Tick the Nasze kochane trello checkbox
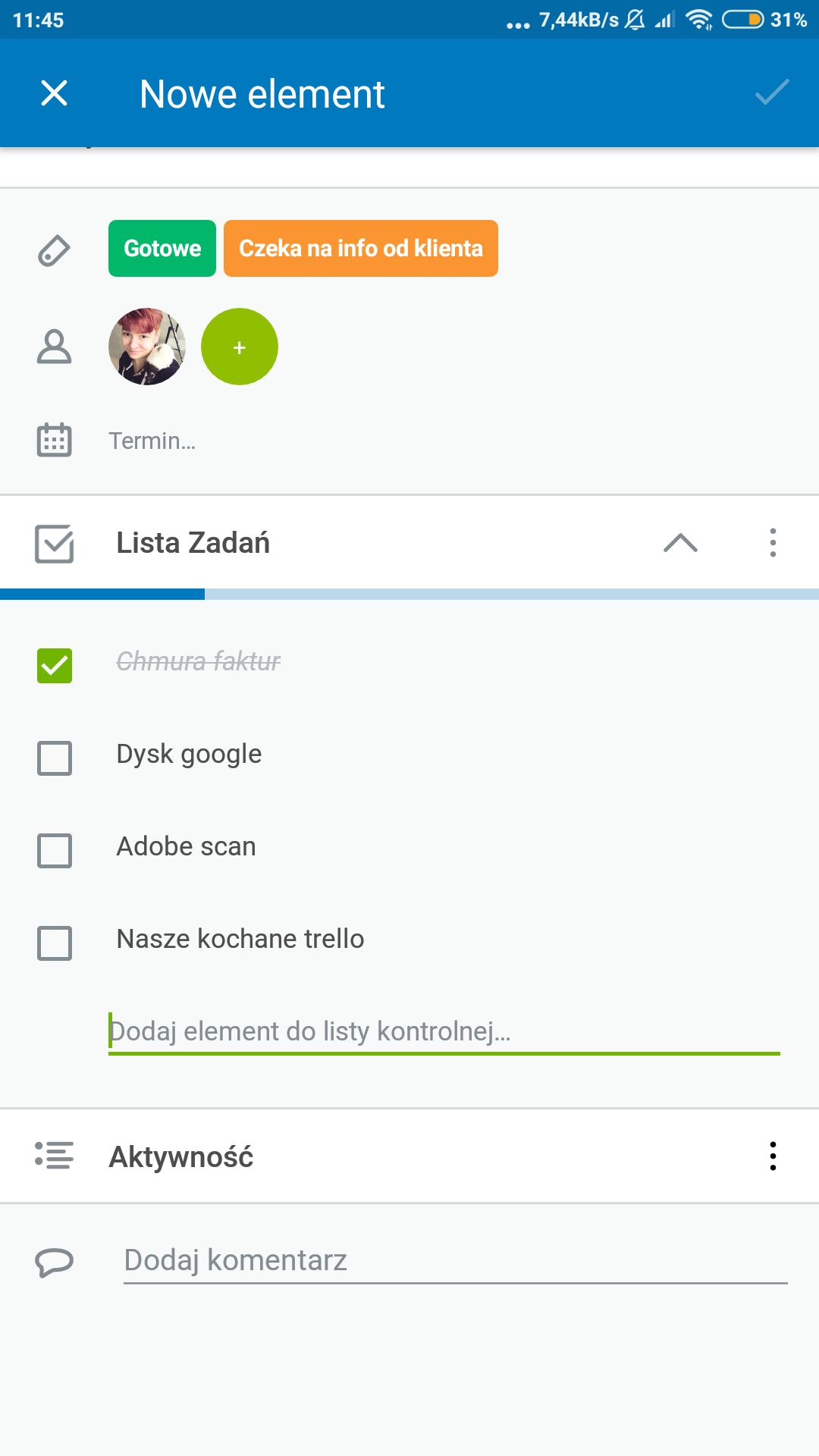 [55, 943]
